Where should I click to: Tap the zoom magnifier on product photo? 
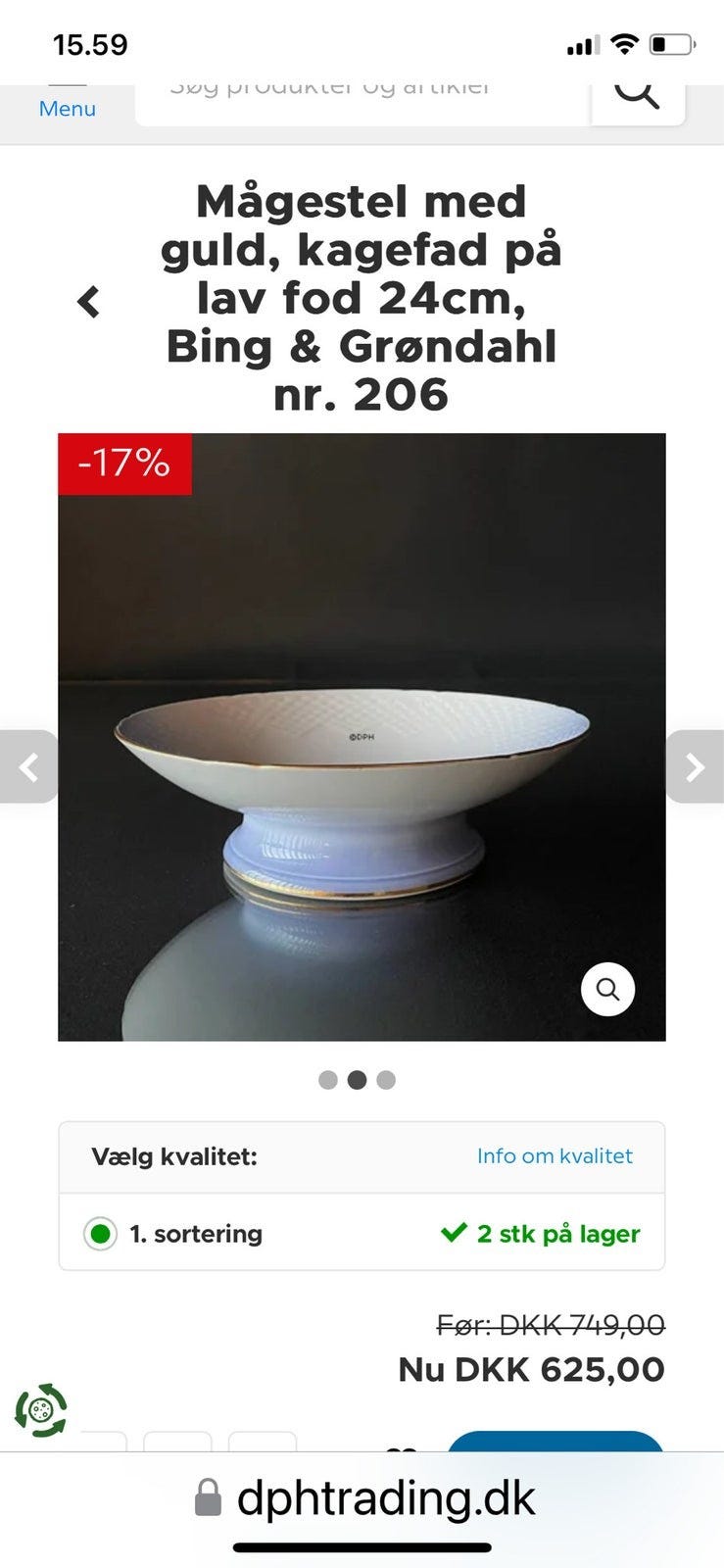[607, 989]
